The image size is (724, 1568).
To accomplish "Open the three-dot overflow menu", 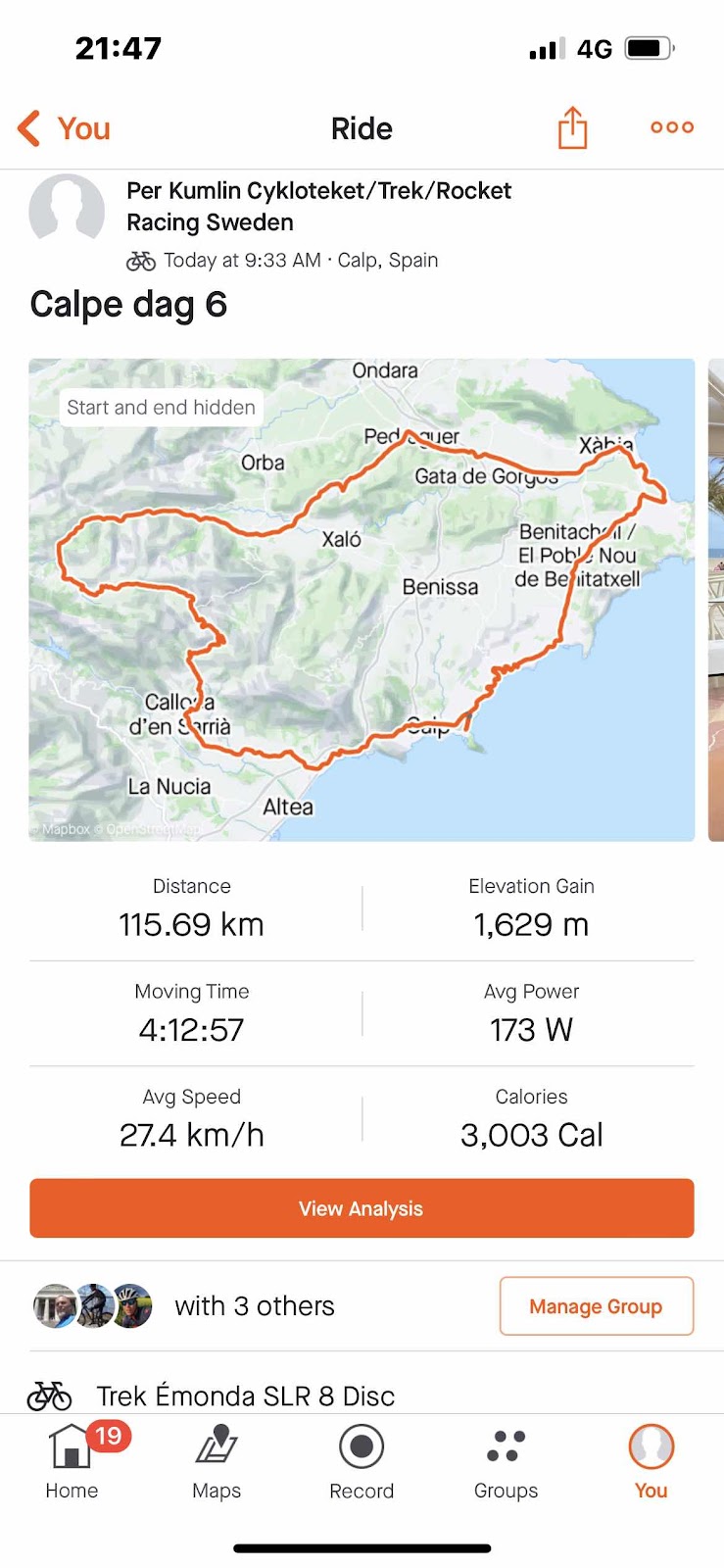I will pyautogui.click(x=672, y=127).
